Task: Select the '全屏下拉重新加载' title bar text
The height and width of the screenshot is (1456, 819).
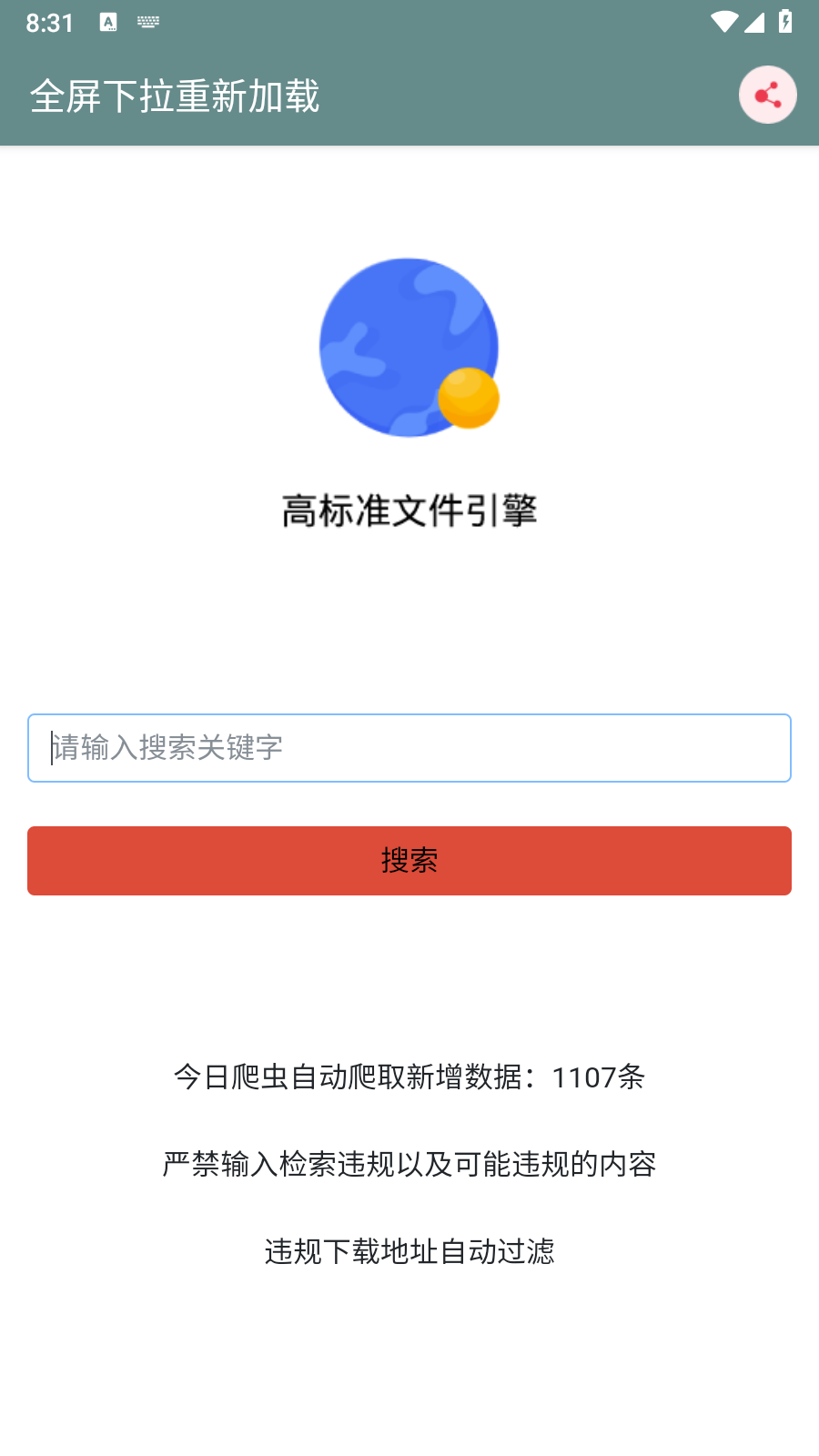Action: (177, 94)
